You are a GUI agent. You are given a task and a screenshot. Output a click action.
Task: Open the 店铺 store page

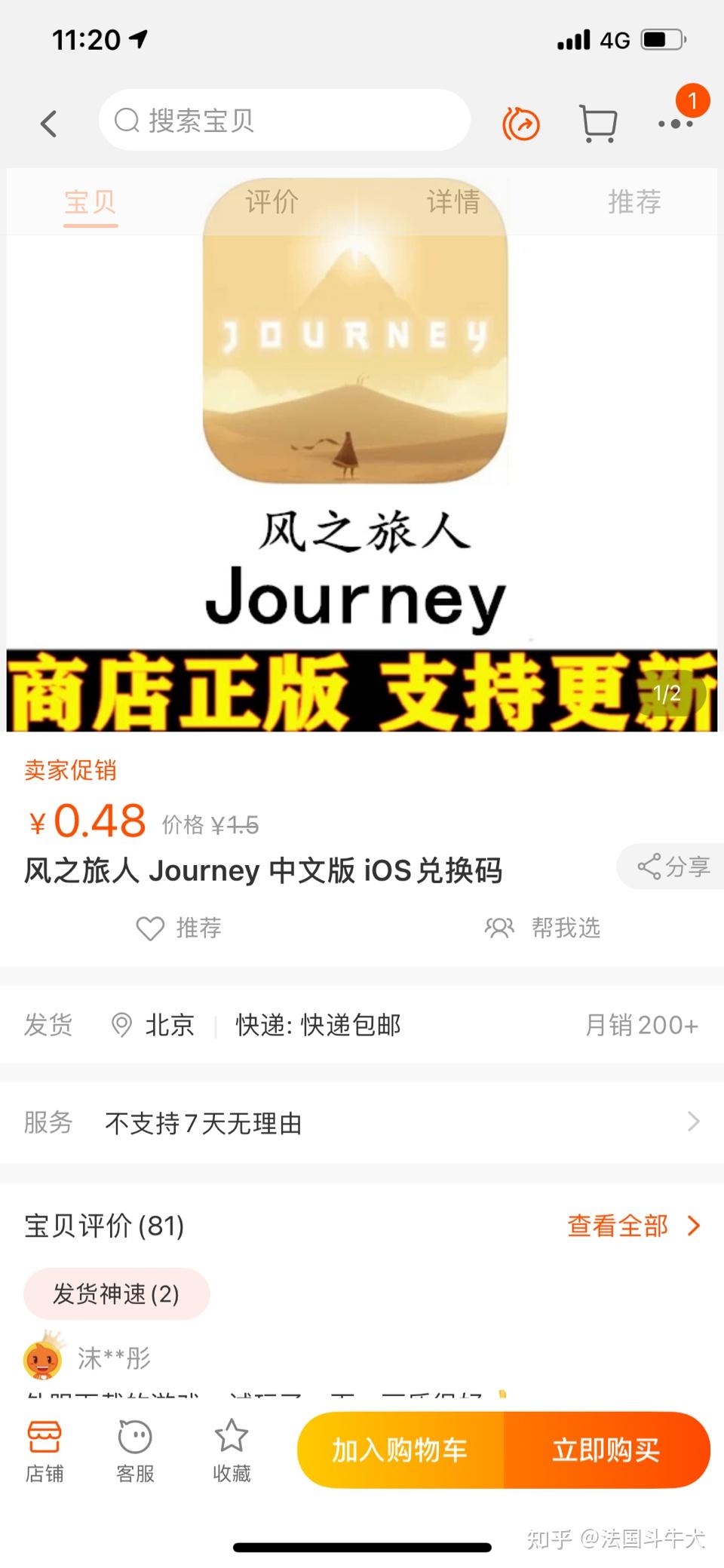click(x=44, y=1452)
